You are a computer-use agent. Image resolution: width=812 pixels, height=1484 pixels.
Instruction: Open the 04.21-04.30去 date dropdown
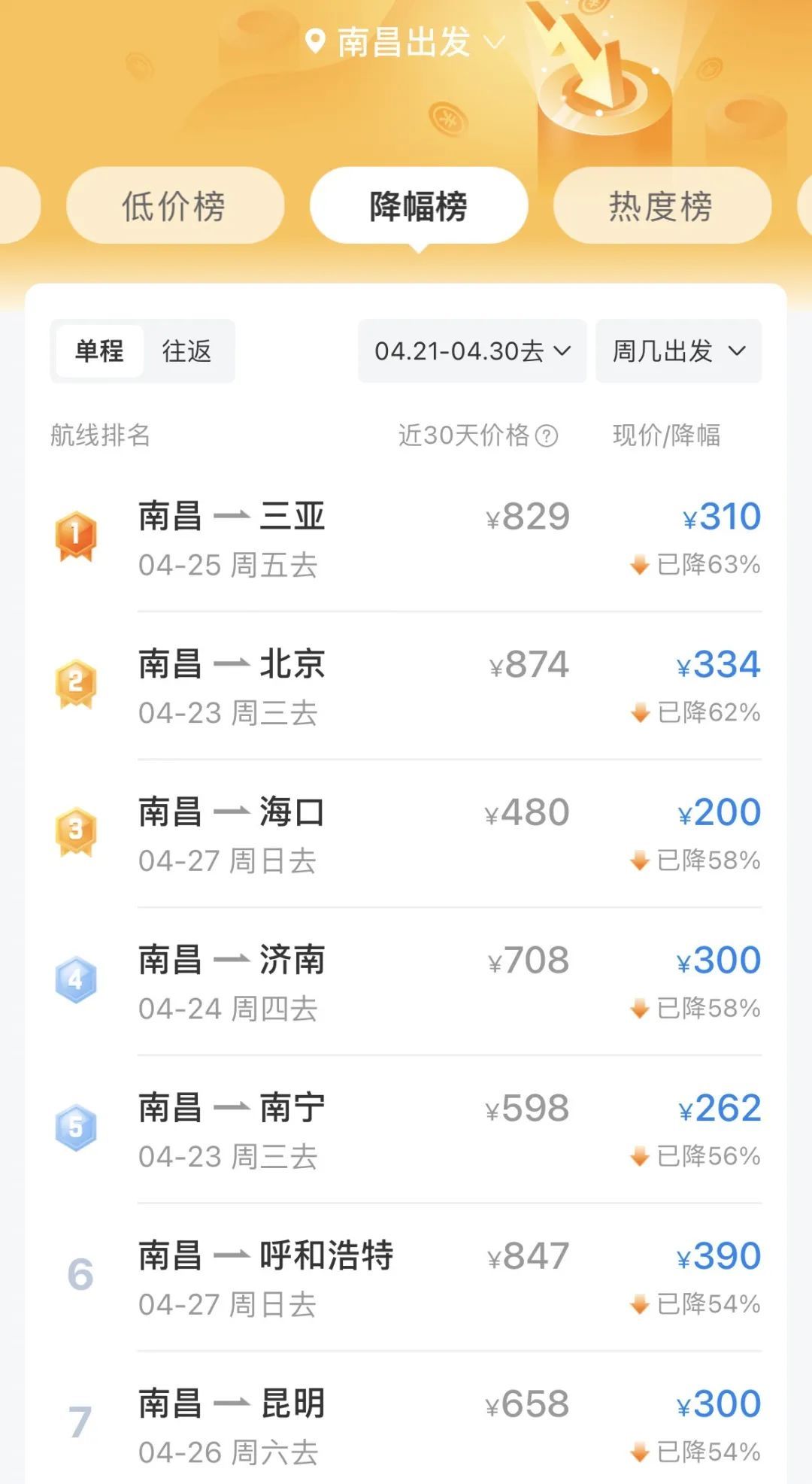pyautogui.click(x=473, y=351)
